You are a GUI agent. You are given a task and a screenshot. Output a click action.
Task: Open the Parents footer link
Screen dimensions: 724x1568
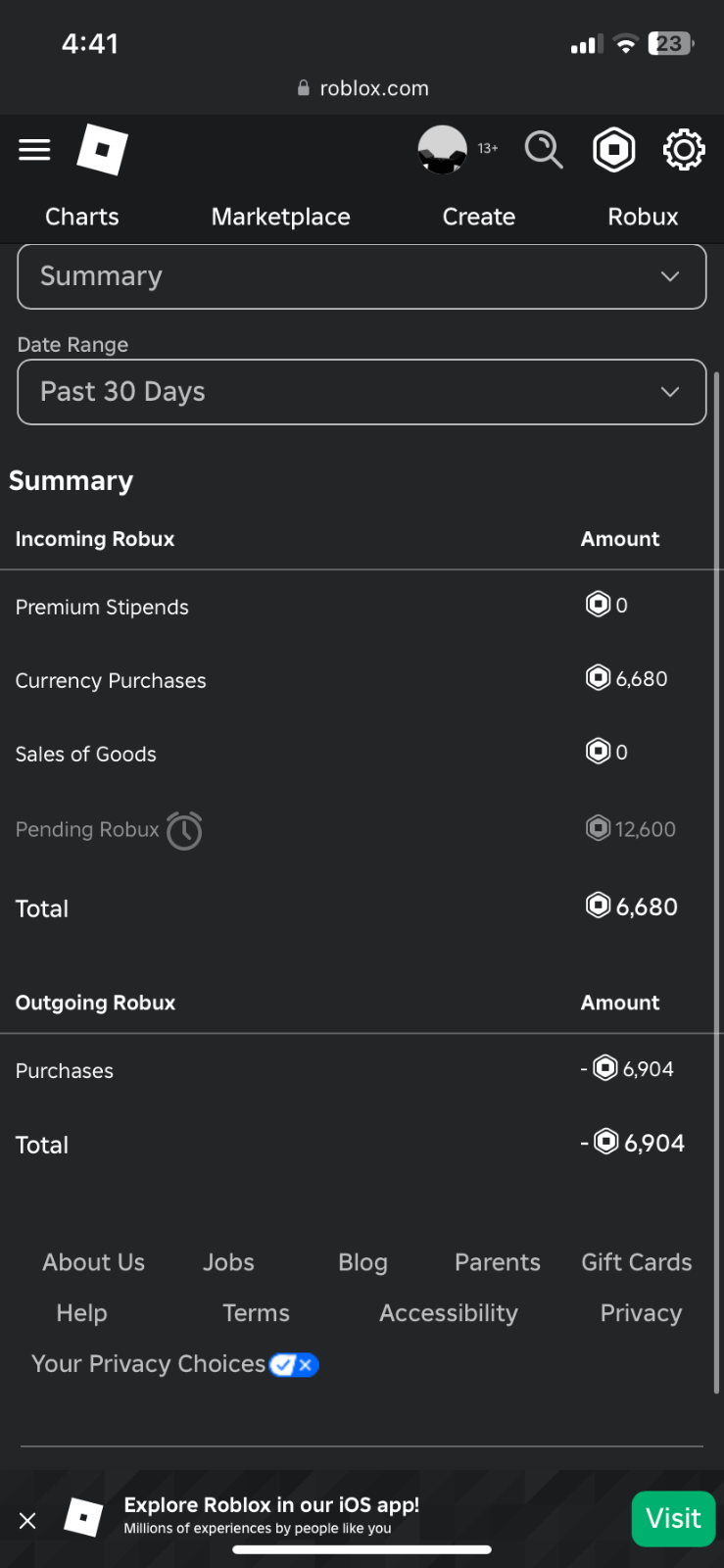click(497, 1262)
